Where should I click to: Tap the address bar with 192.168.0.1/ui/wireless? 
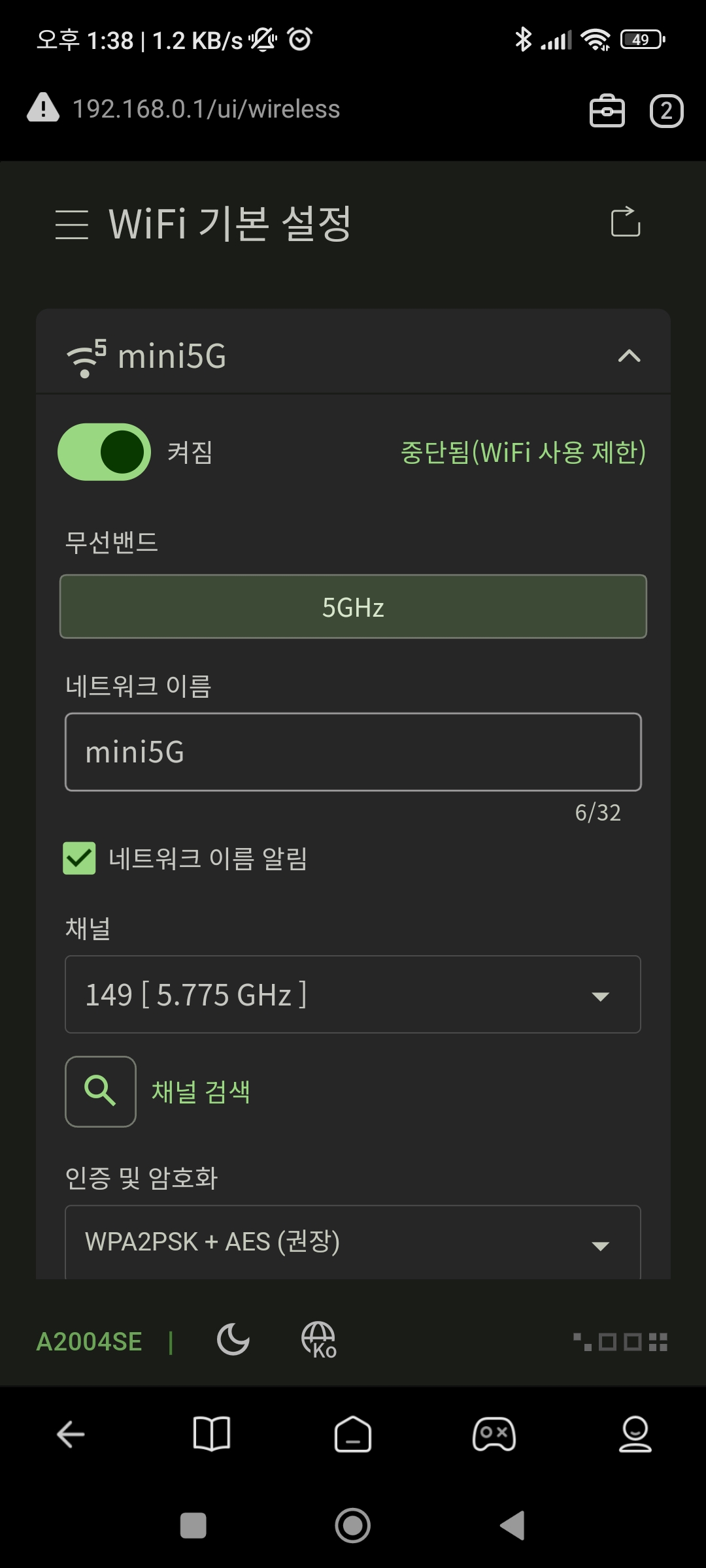(x=206, y=109)
